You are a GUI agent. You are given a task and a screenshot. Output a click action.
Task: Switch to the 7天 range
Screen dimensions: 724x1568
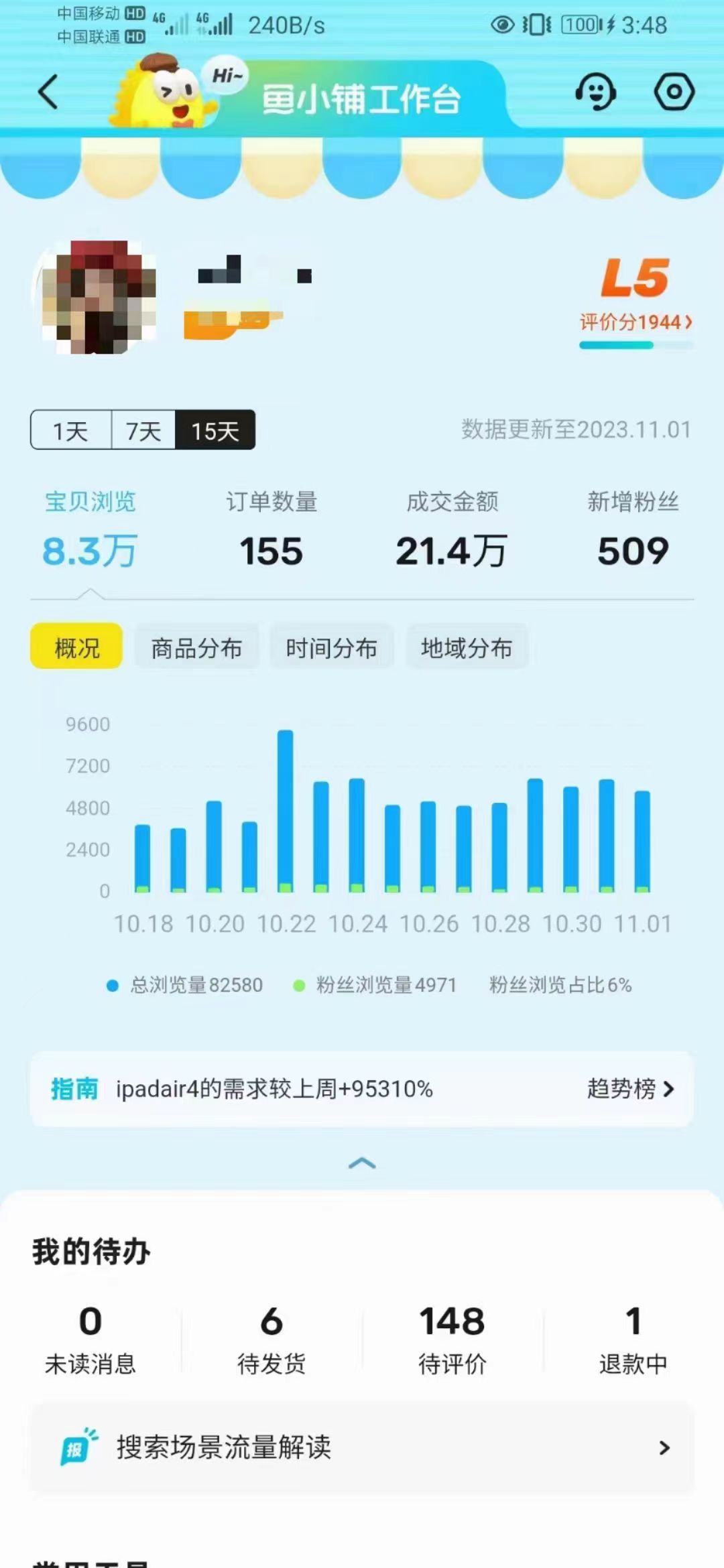(143, 430)
